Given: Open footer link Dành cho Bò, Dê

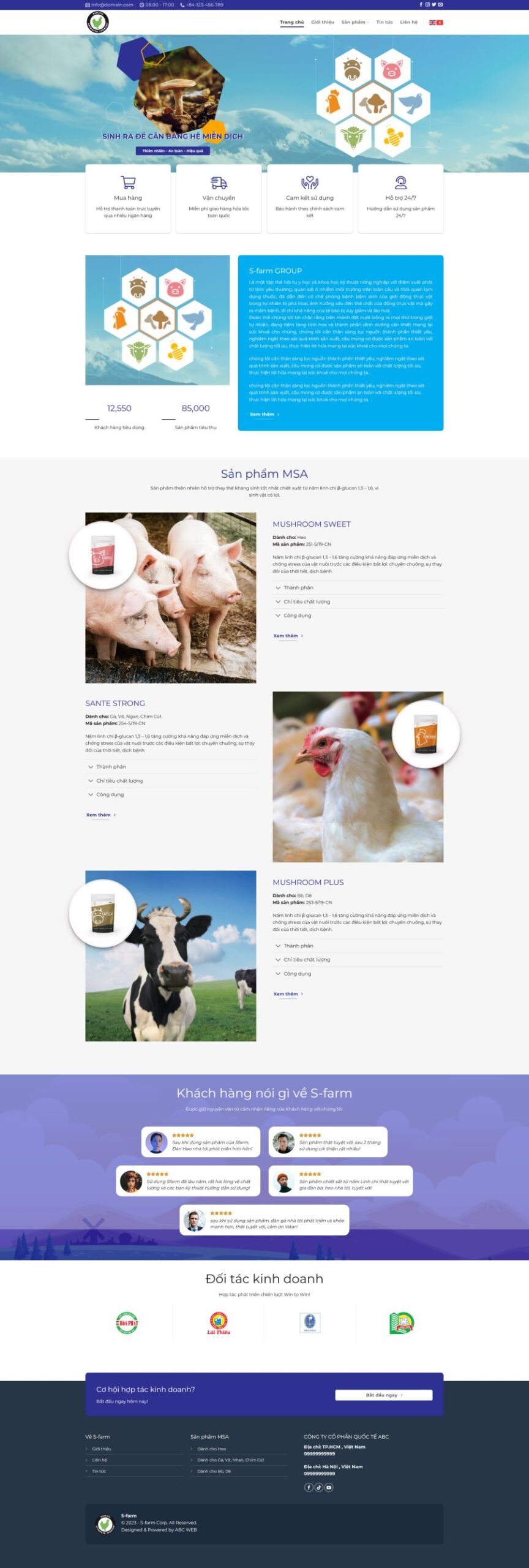Looking at the screenshot, I should point(214,1471).
